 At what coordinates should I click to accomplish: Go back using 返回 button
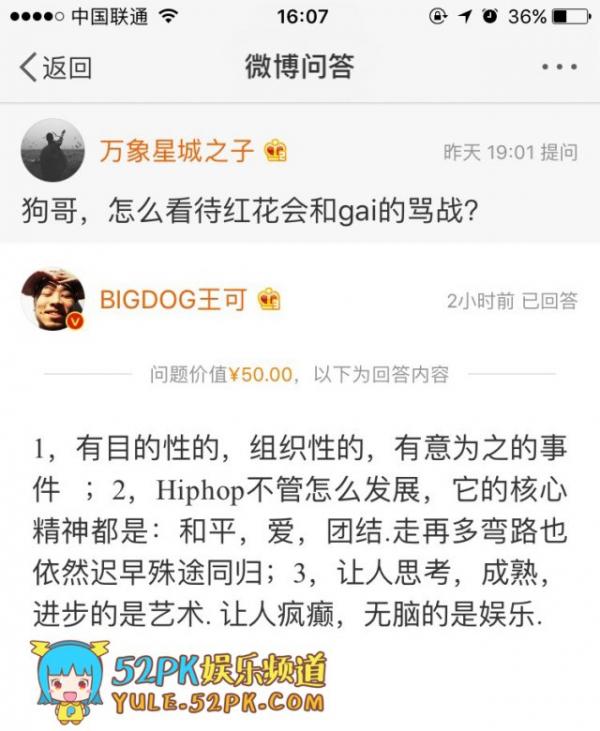[x=55, y=68]
